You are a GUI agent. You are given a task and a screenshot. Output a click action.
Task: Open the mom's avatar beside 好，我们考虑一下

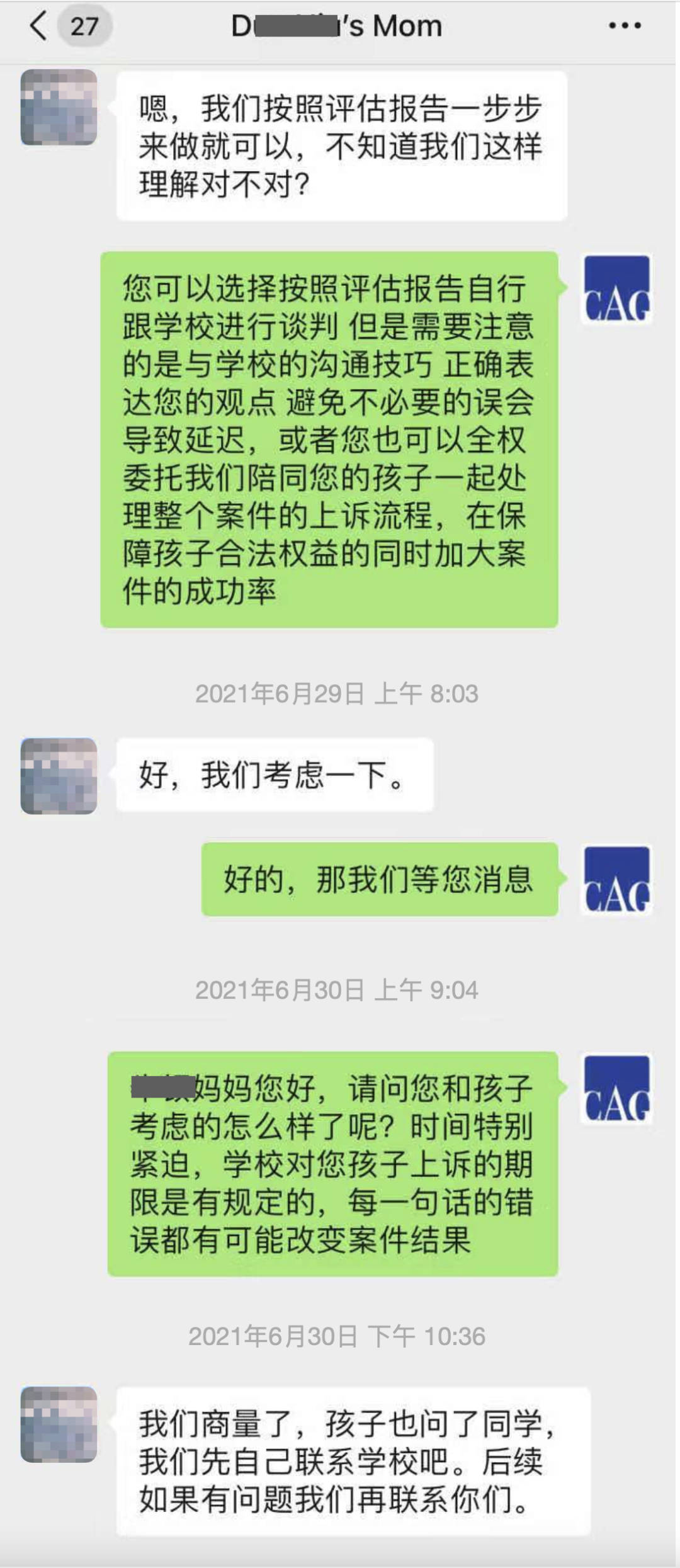coord(59,776)
